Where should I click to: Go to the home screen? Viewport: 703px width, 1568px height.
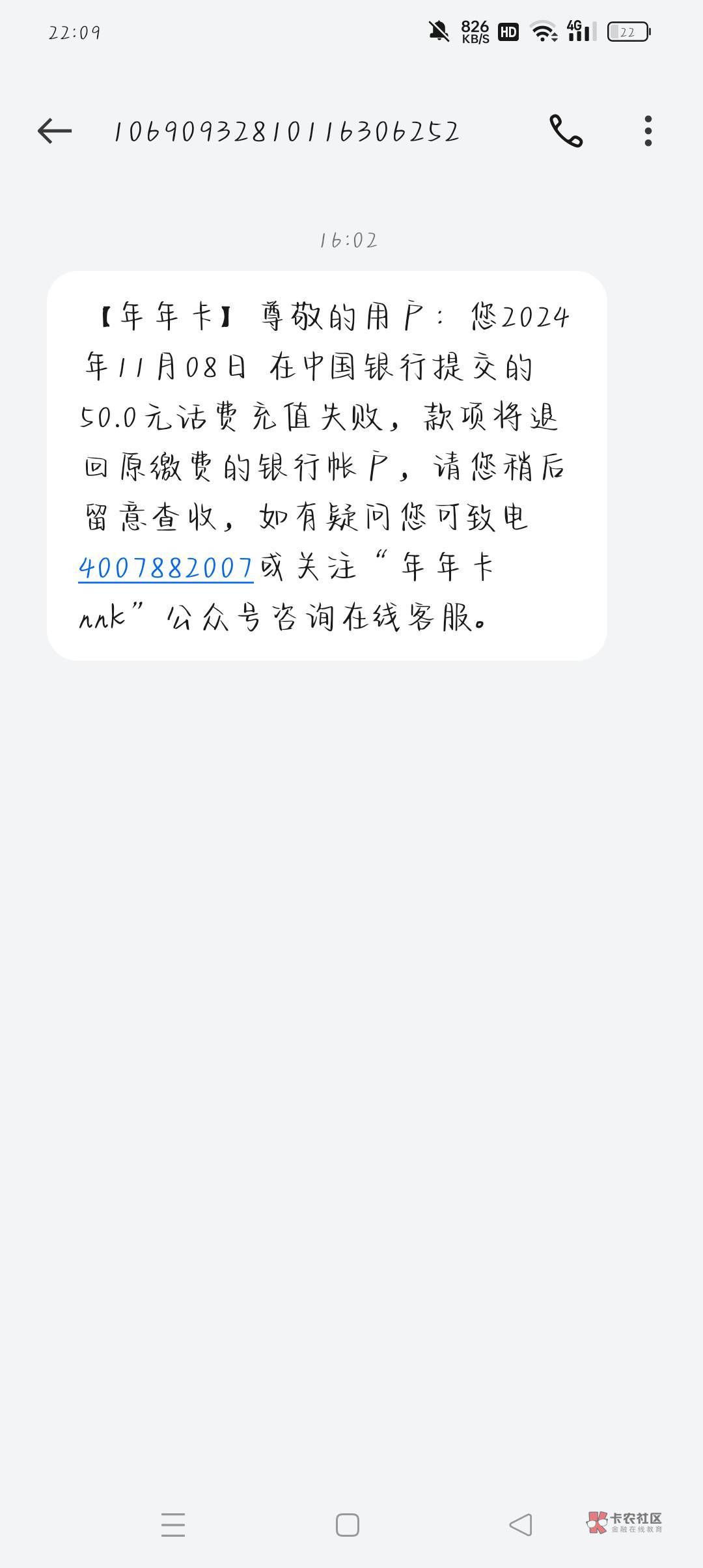click(348, 1524)
